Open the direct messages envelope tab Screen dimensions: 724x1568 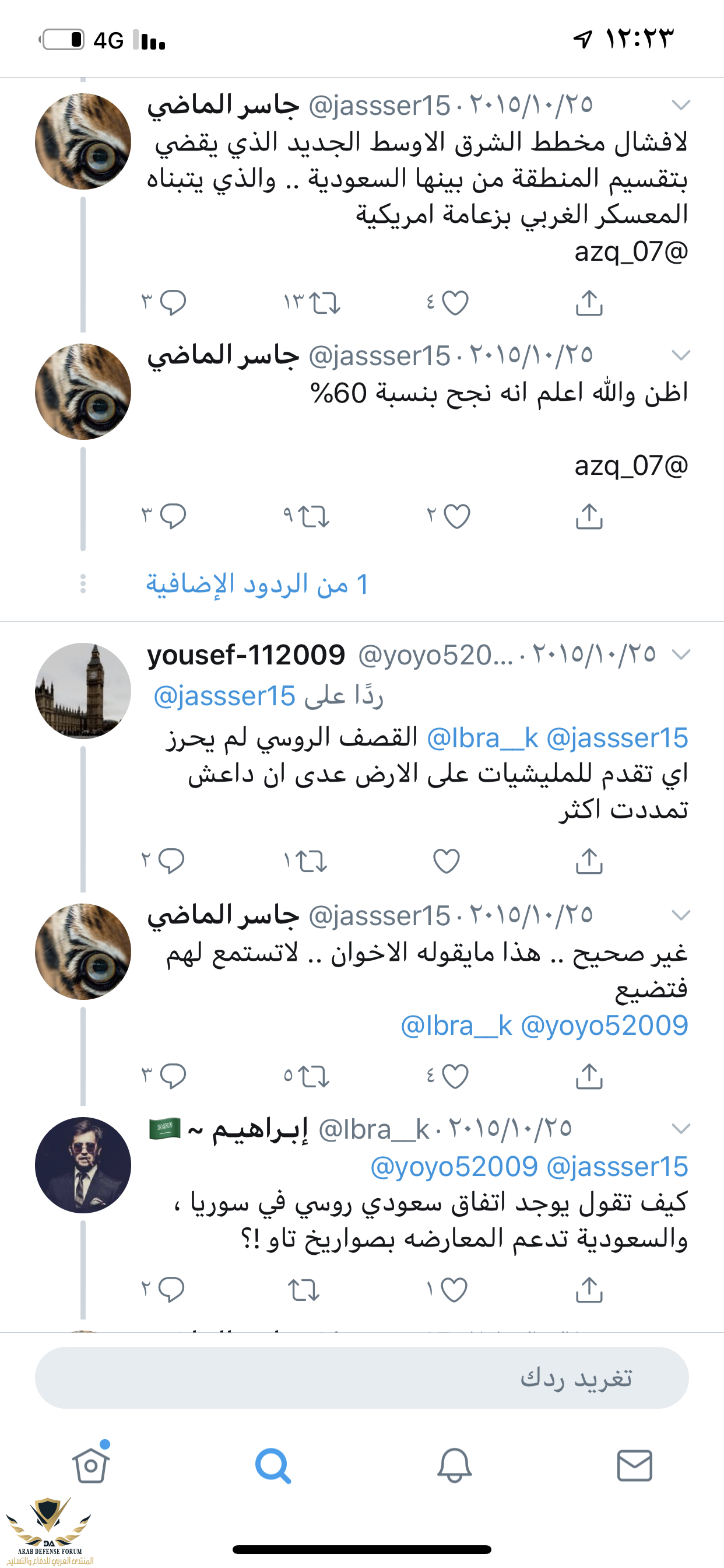[634, 1465]
